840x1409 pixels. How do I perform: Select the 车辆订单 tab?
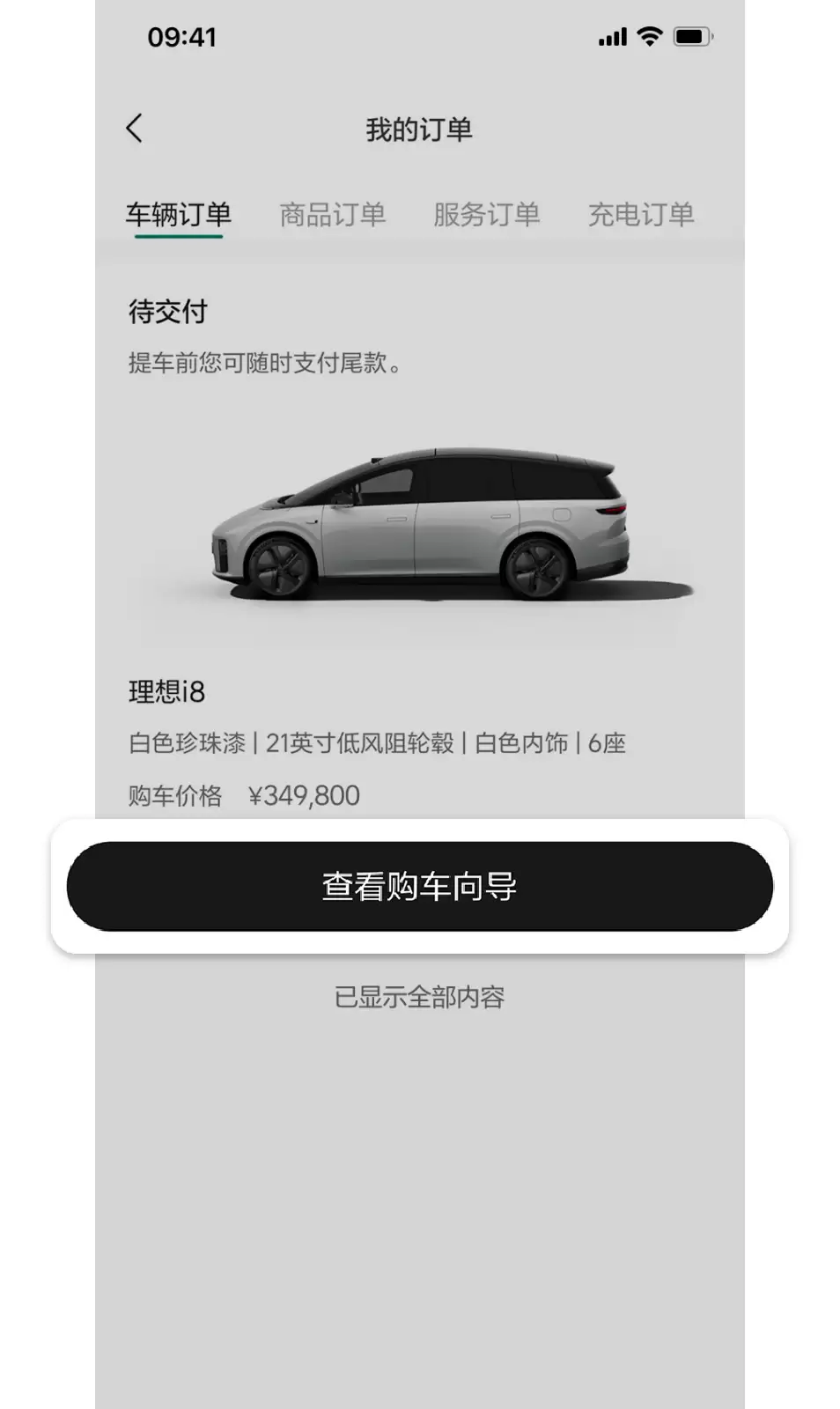pyautogui.click(x=178, y=214)
